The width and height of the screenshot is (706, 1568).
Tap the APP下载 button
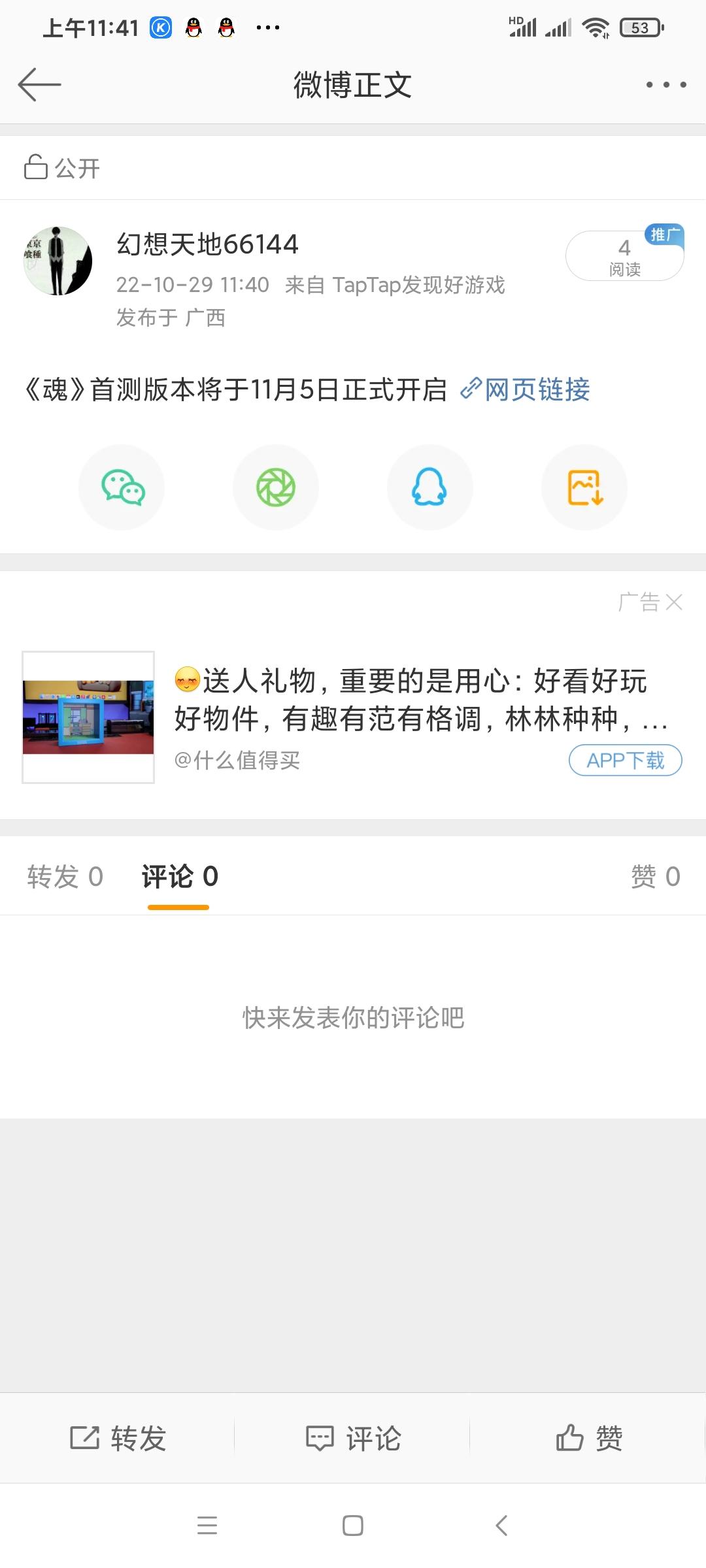pos(625,760)
